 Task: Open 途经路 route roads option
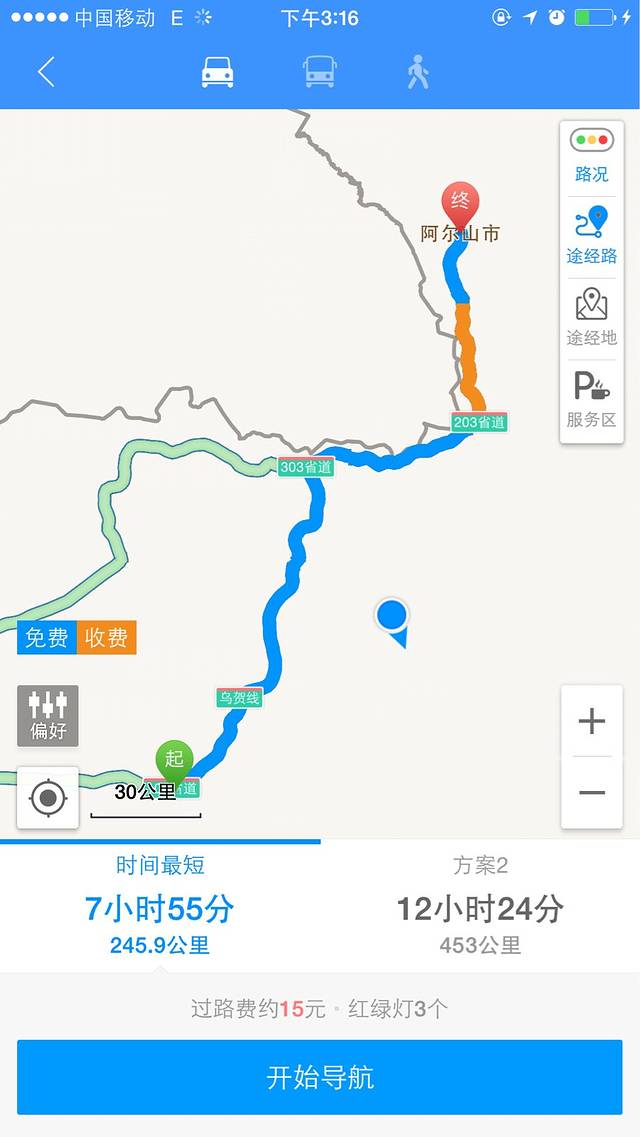(591, 236)
